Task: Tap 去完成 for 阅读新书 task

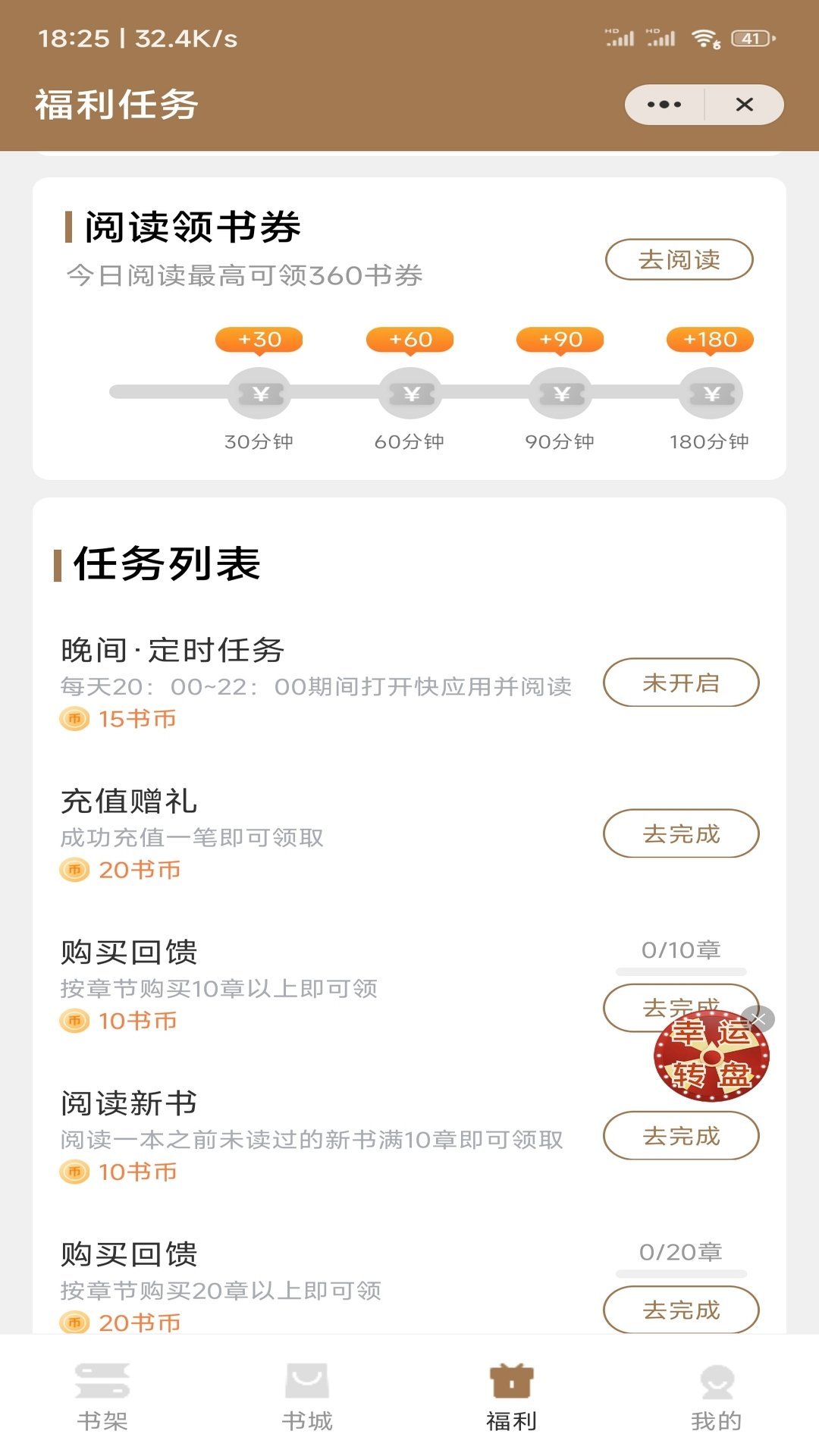Action: (x=680, y=1135)
